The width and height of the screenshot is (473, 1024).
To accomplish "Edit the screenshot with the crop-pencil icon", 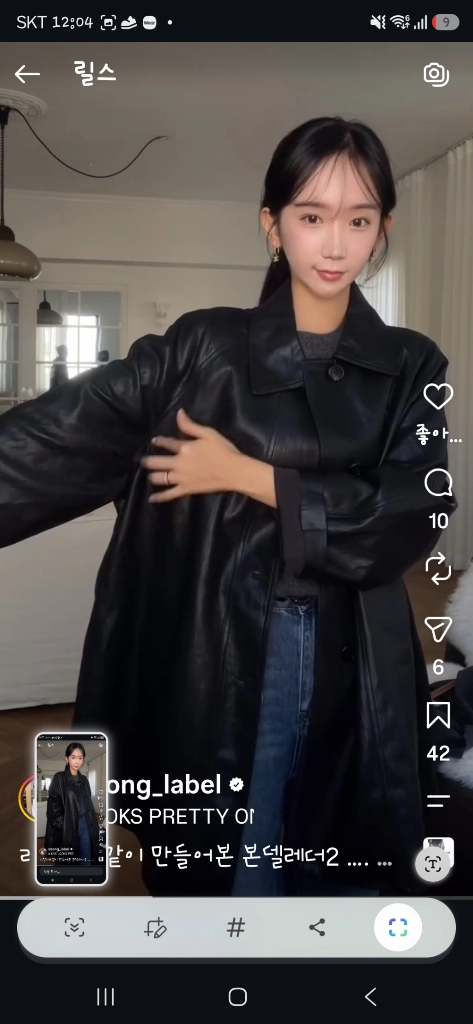I will 155,927.
